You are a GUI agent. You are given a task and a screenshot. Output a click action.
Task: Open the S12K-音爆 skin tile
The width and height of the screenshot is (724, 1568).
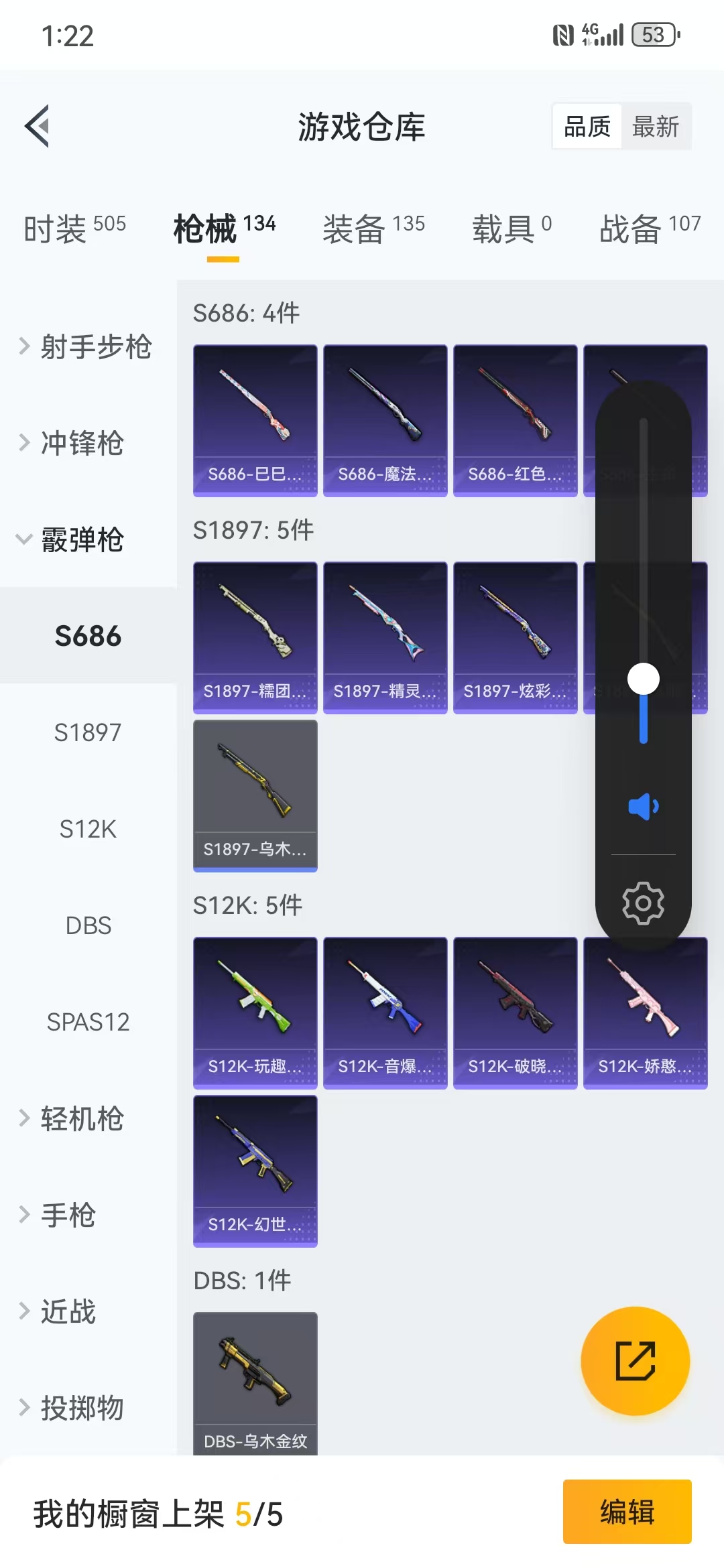click(x=385, y=1013)
